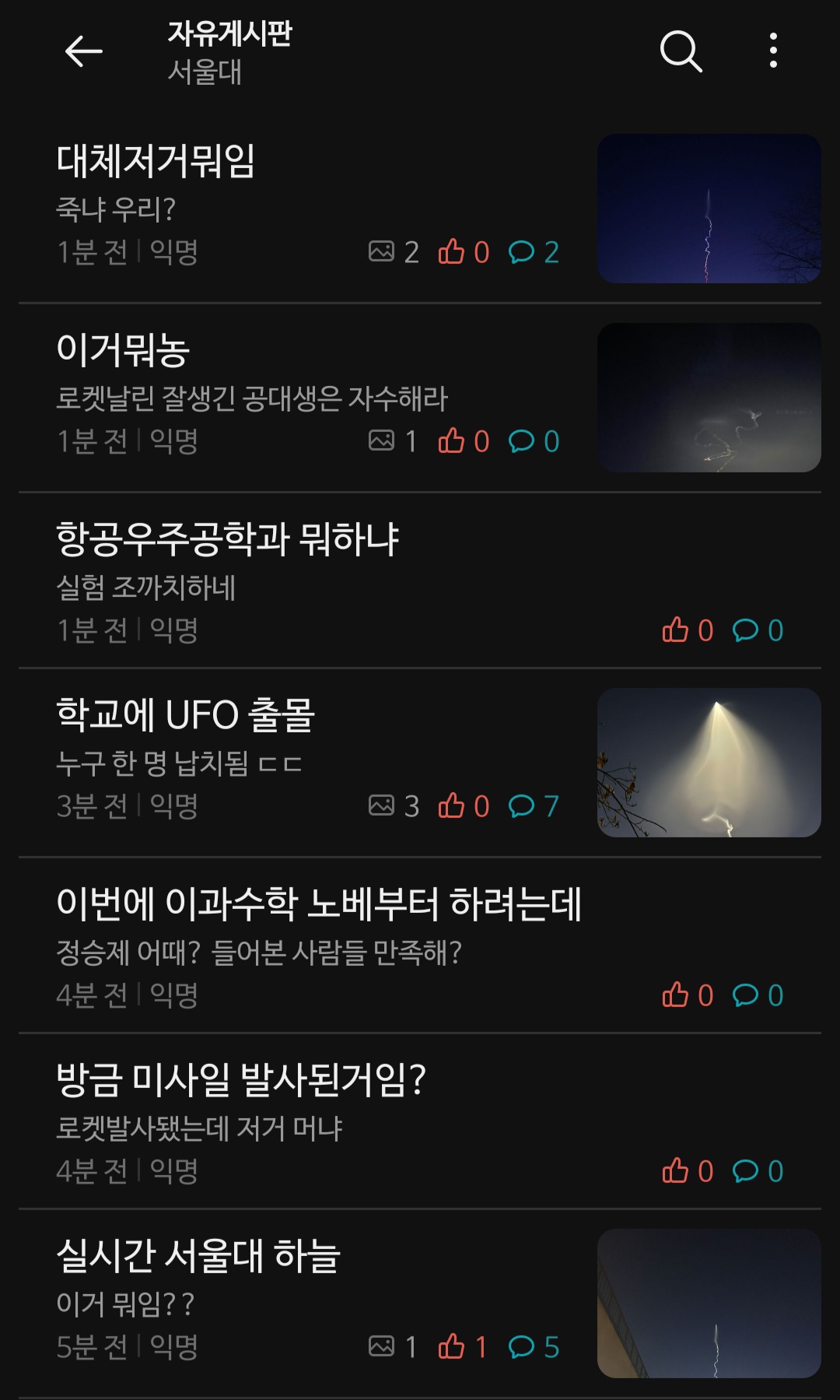Open the post 이번에 이과수학 노베부터 하려는데
The height and width of the screenshot is (1400, 840).
[420, 946]
